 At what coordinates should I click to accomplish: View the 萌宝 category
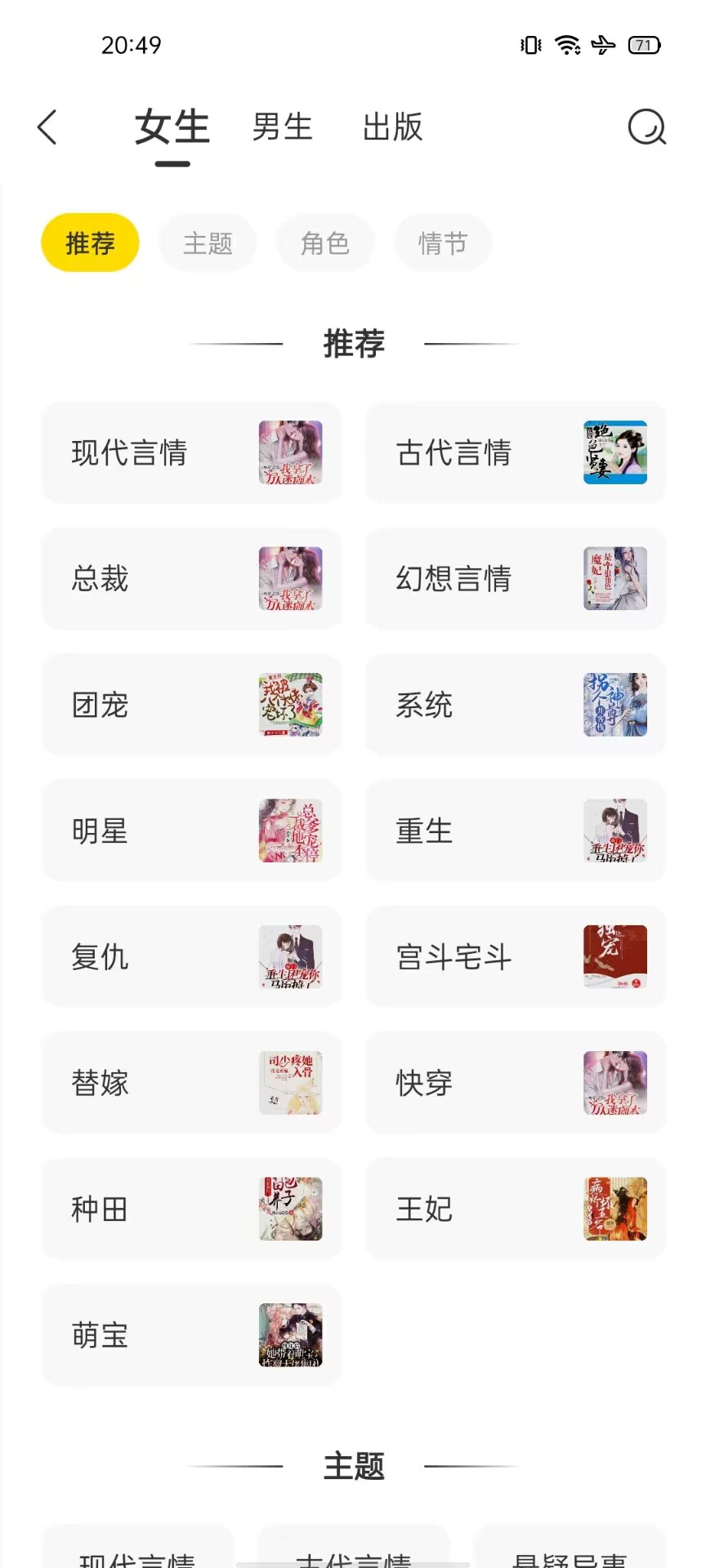(x=191, y=1335)
